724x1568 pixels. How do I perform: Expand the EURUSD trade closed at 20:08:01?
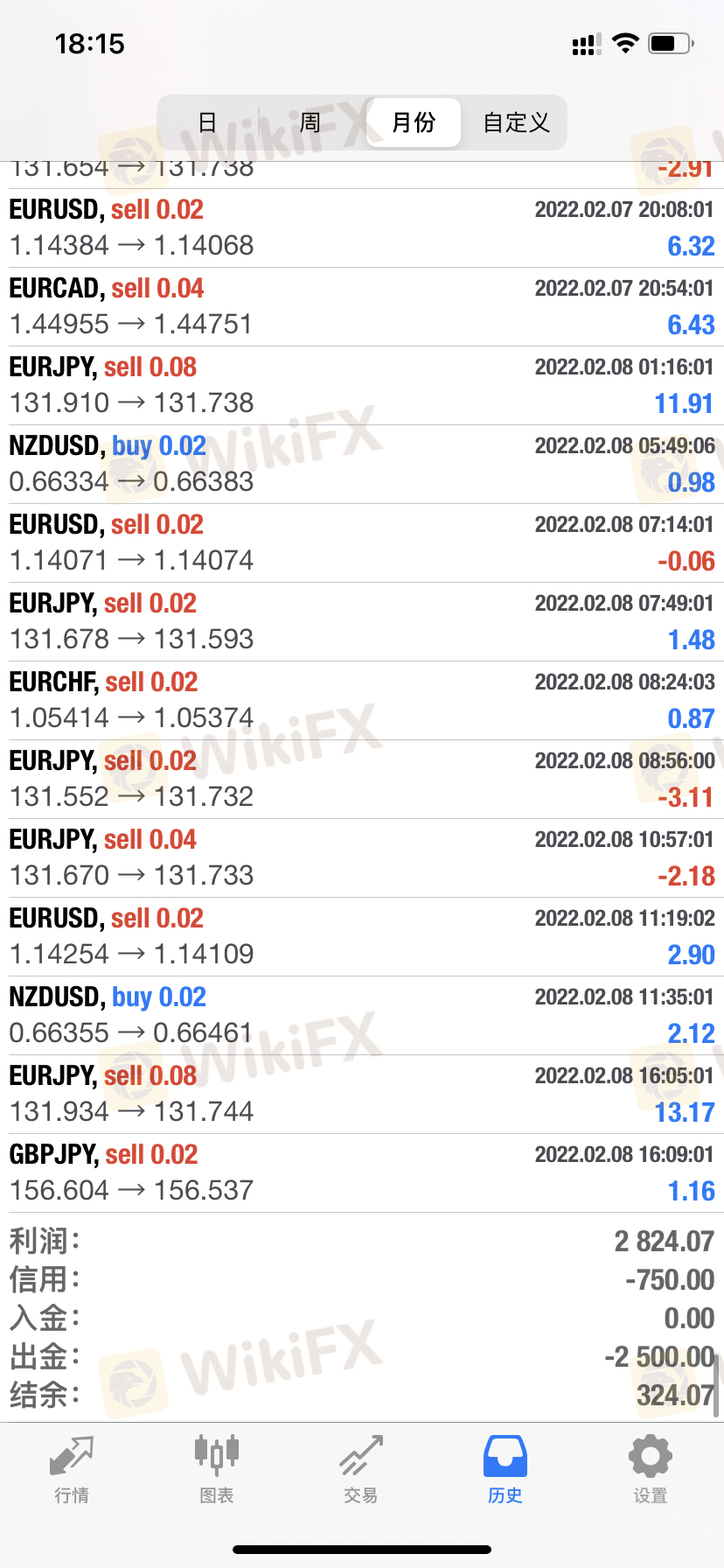pyautogui.click(x=362, y=227)
